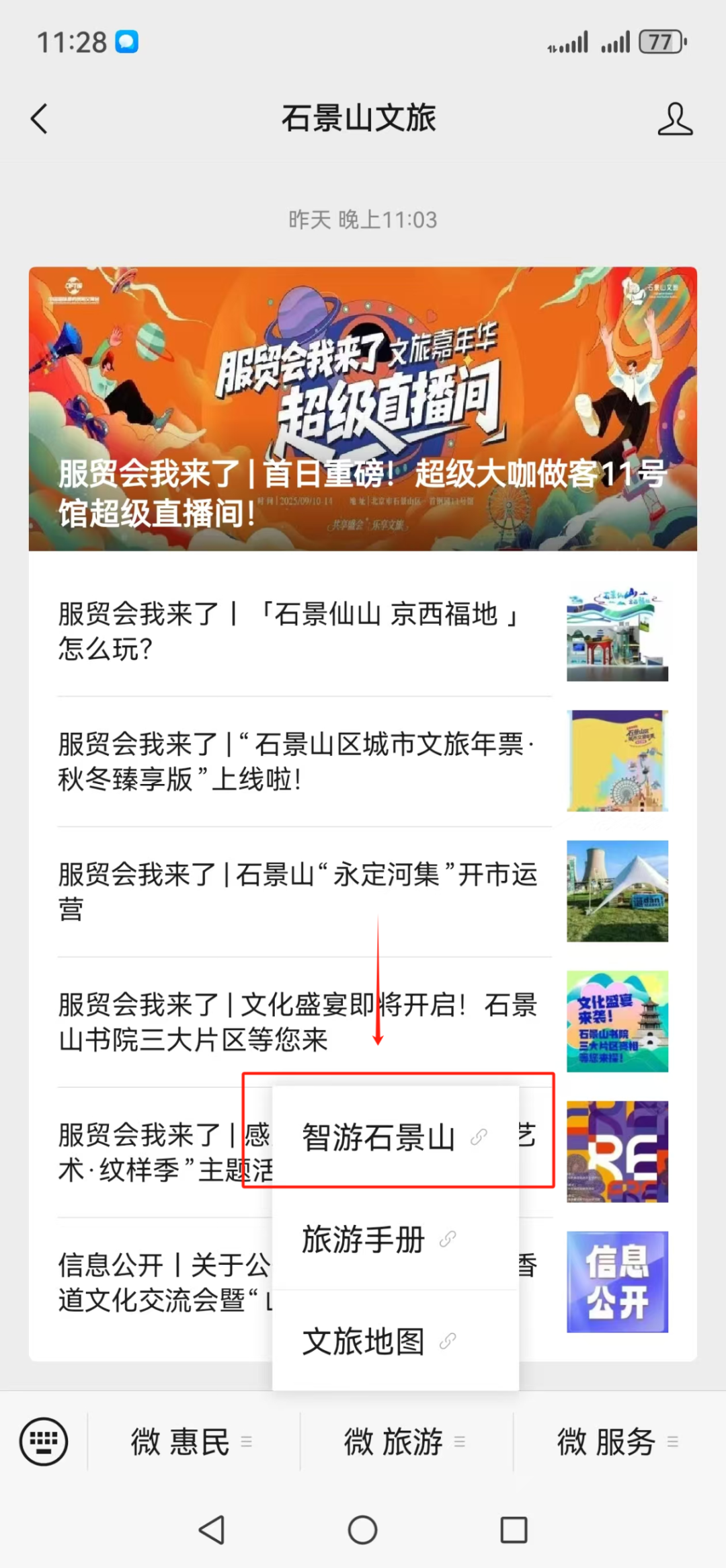Viewport: 726px width, 1568px height.
Task: Switch to keyboard input mode
Action: (44, 1442)
